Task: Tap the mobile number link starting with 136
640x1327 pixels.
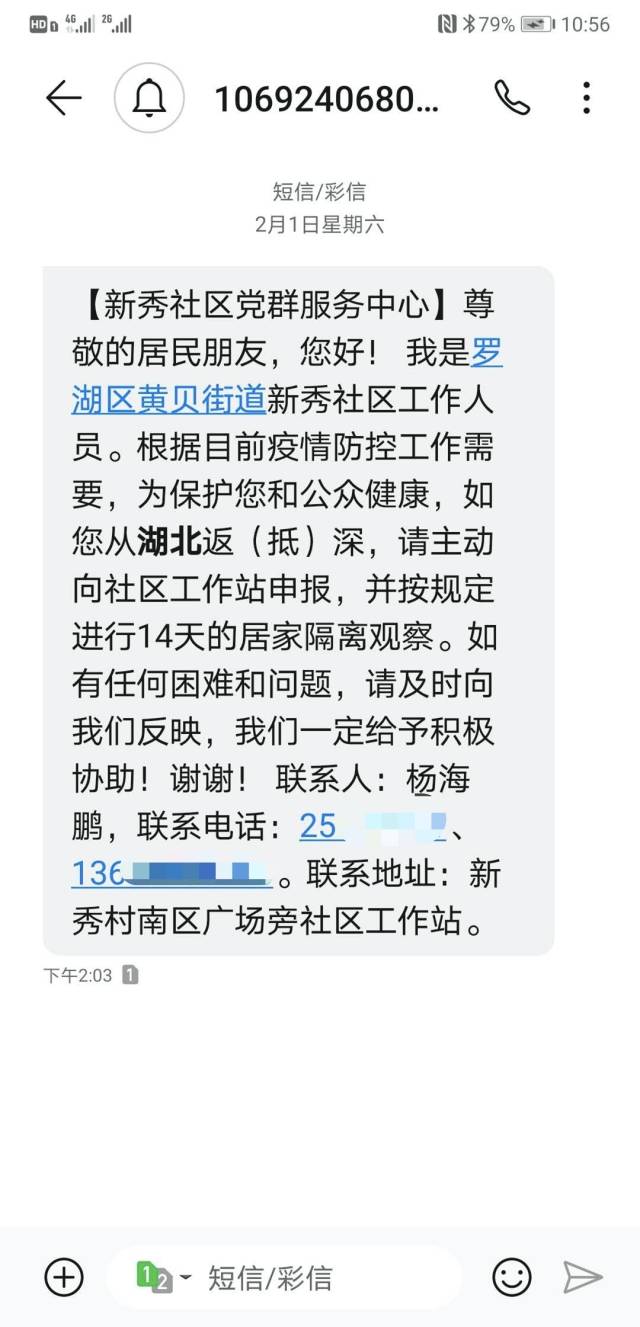Action: click(x=171, y=873)
